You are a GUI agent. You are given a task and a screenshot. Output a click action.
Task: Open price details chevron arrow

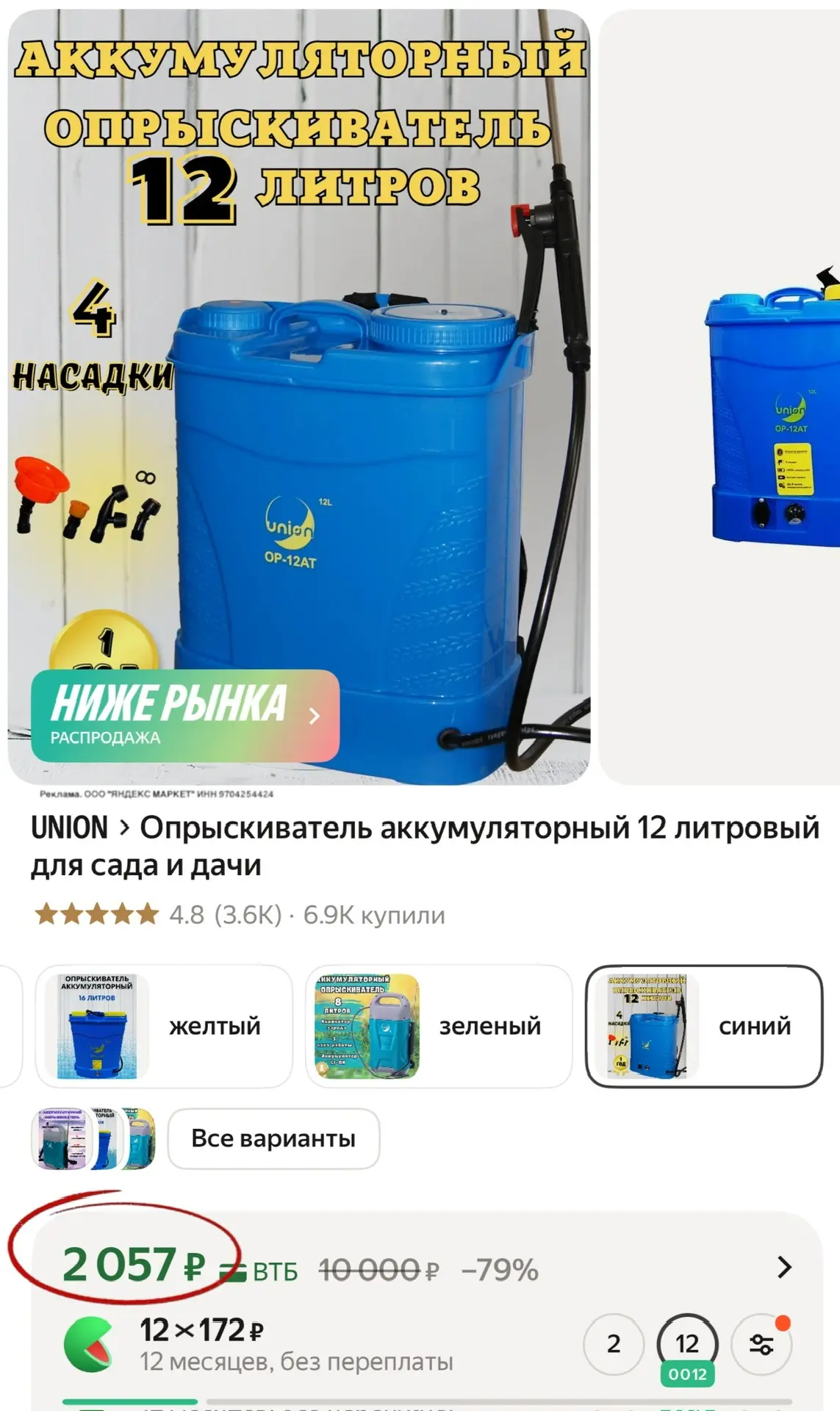(x=784, y=1267)
